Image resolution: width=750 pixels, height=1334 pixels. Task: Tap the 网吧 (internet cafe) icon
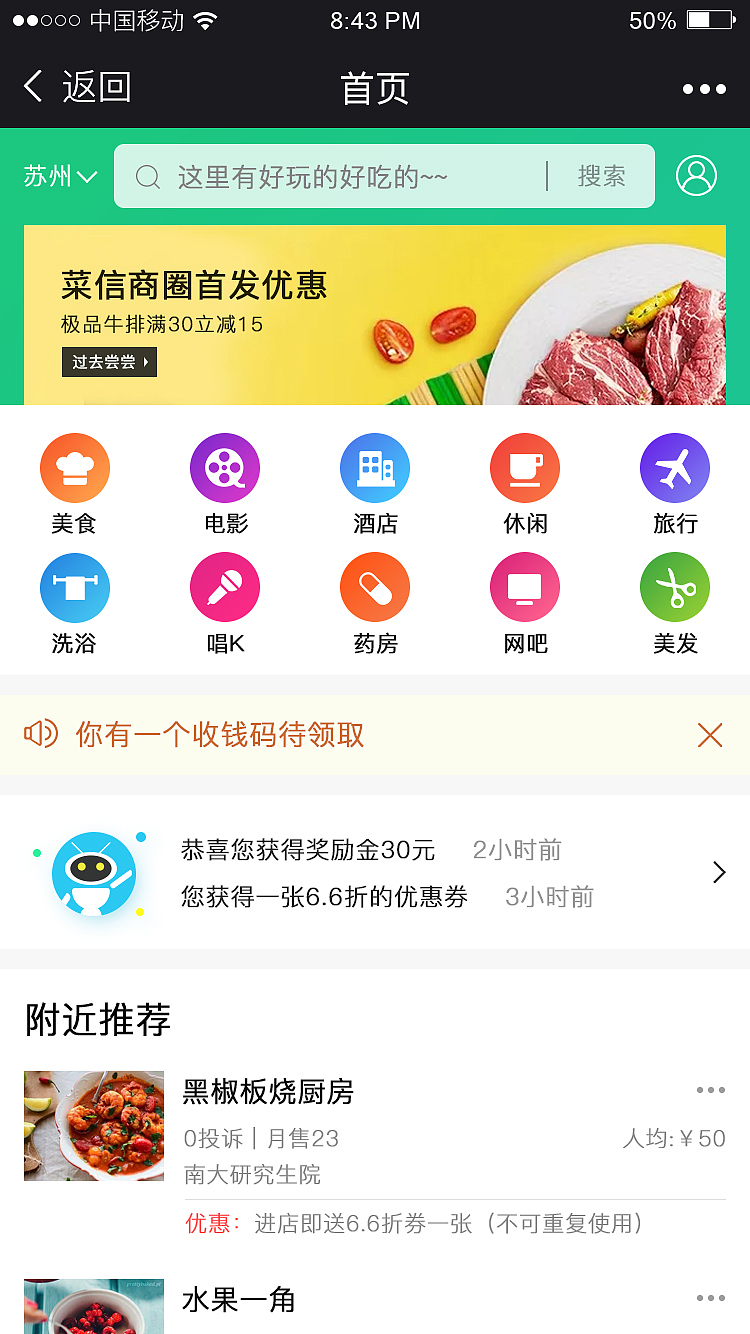[x=524, y=587]
